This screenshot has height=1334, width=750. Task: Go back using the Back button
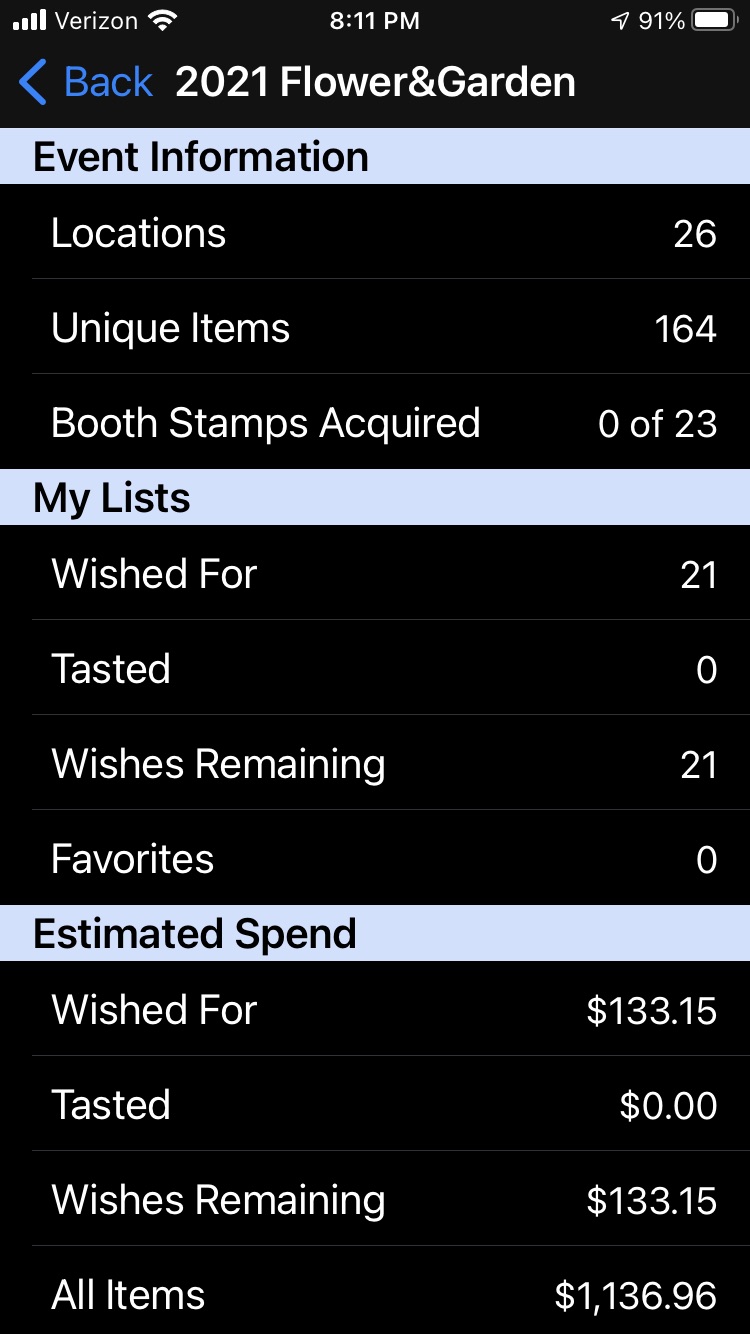click(87, 82)
